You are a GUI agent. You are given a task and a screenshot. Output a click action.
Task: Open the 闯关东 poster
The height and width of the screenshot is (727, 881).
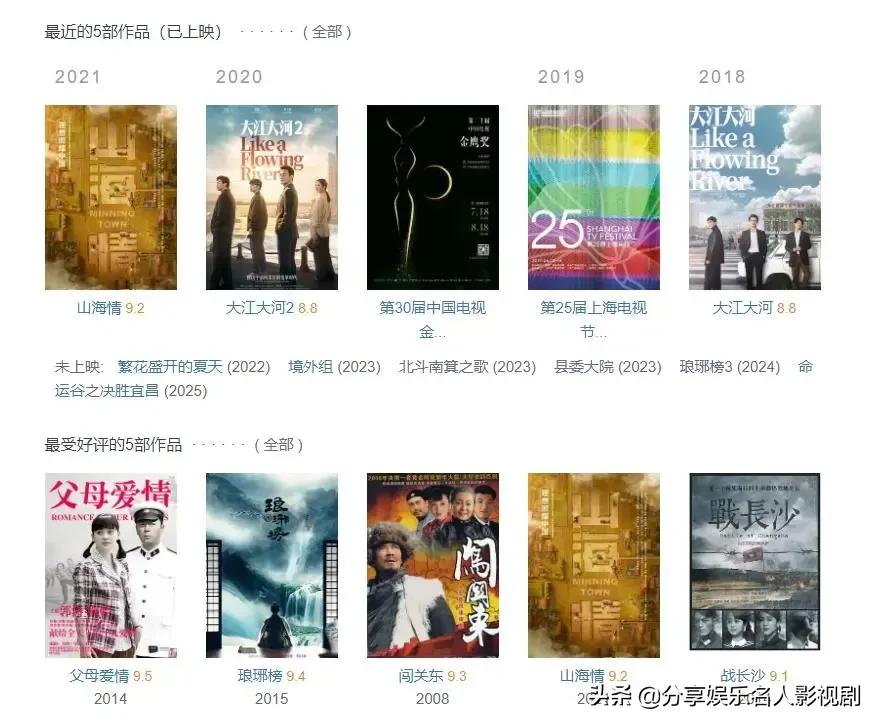[x=433, y=565]
